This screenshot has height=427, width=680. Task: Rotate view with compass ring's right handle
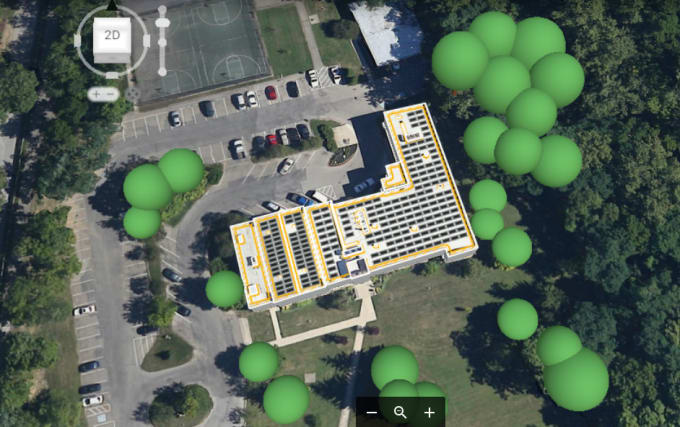pos(146,40)
